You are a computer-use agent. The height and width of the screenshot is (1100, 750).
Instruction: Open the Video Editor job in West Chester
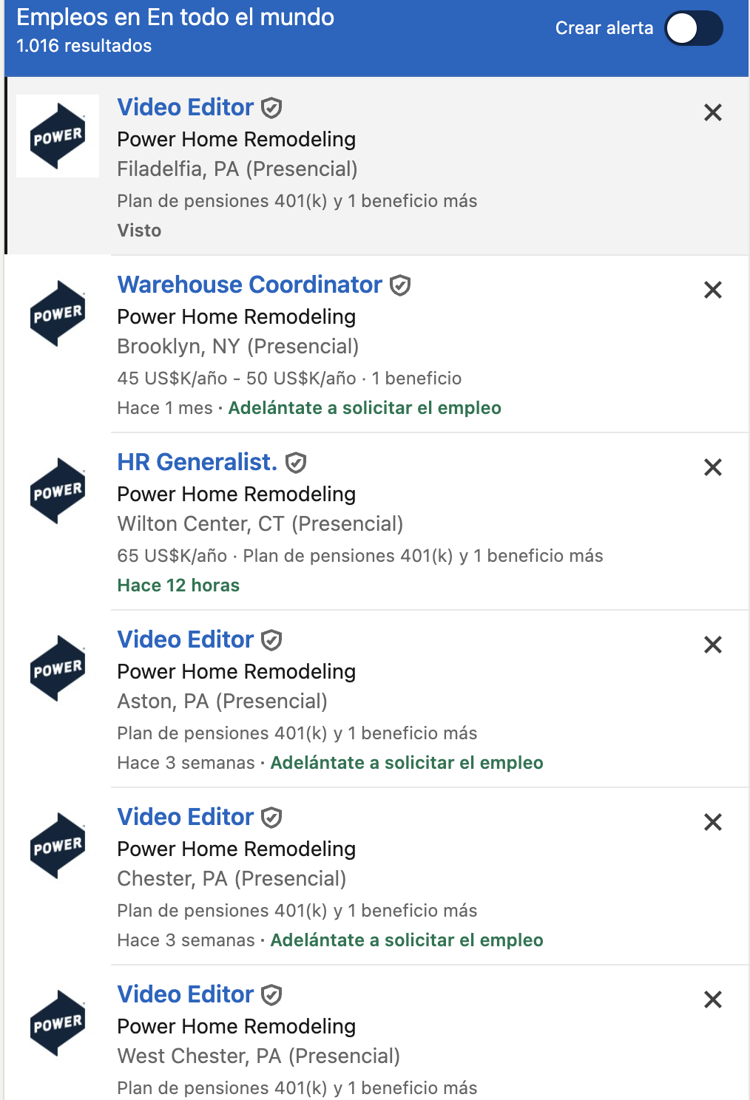(x=186, y=995)
